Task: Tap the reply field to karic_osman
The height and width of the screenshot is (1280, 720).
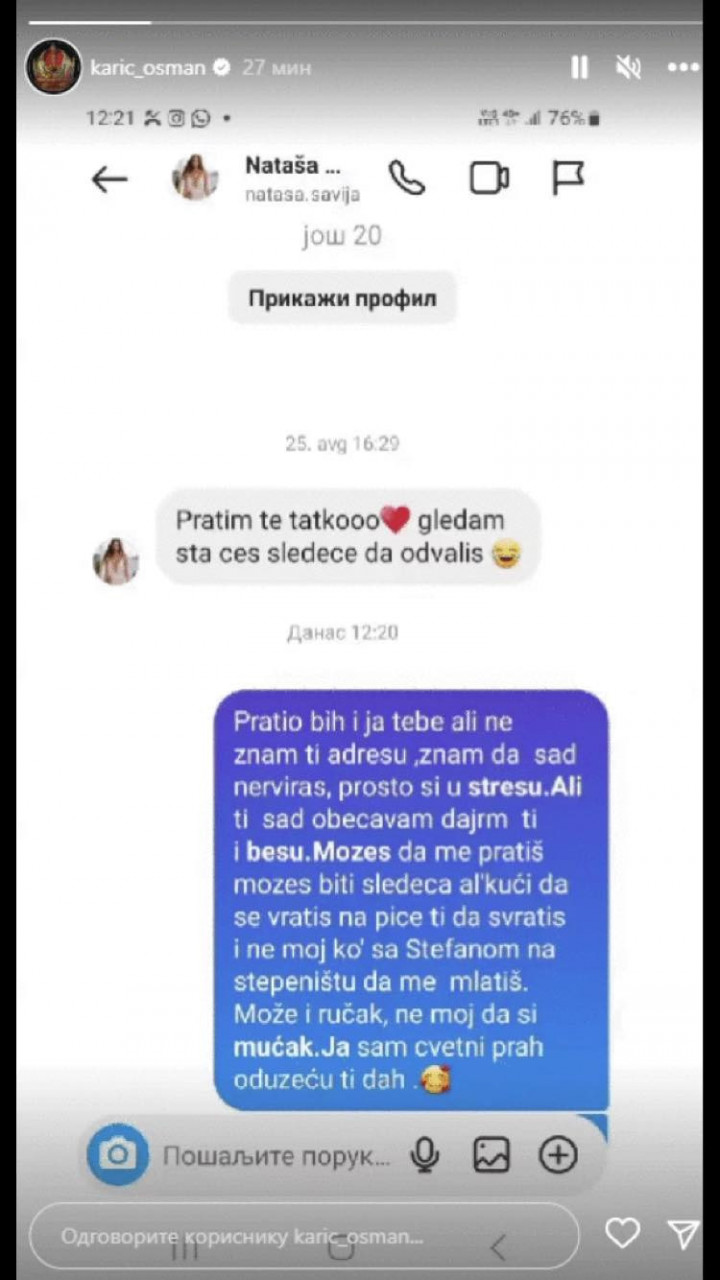Action: 300,1236
